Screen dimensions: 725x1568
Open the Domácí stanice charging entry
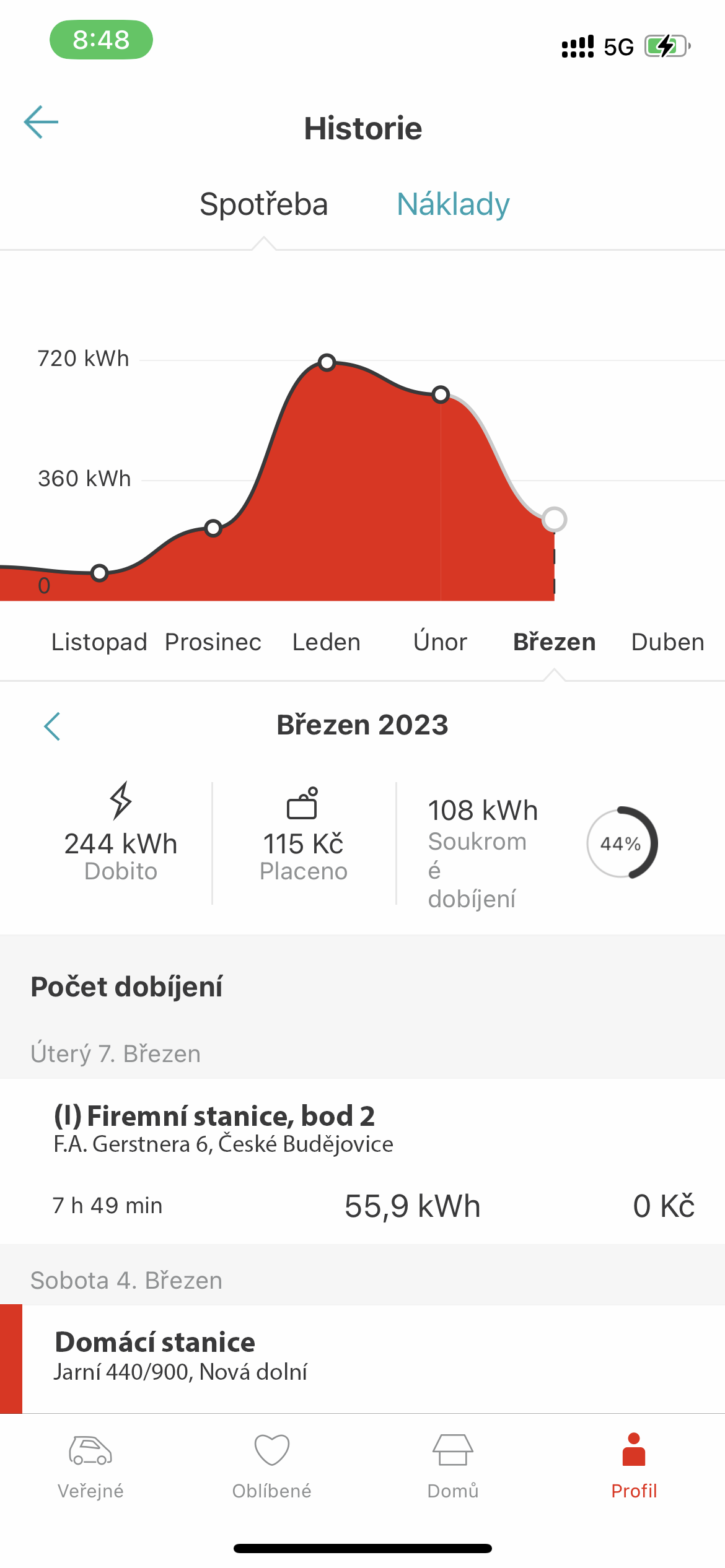click(x=362, y=1359)
